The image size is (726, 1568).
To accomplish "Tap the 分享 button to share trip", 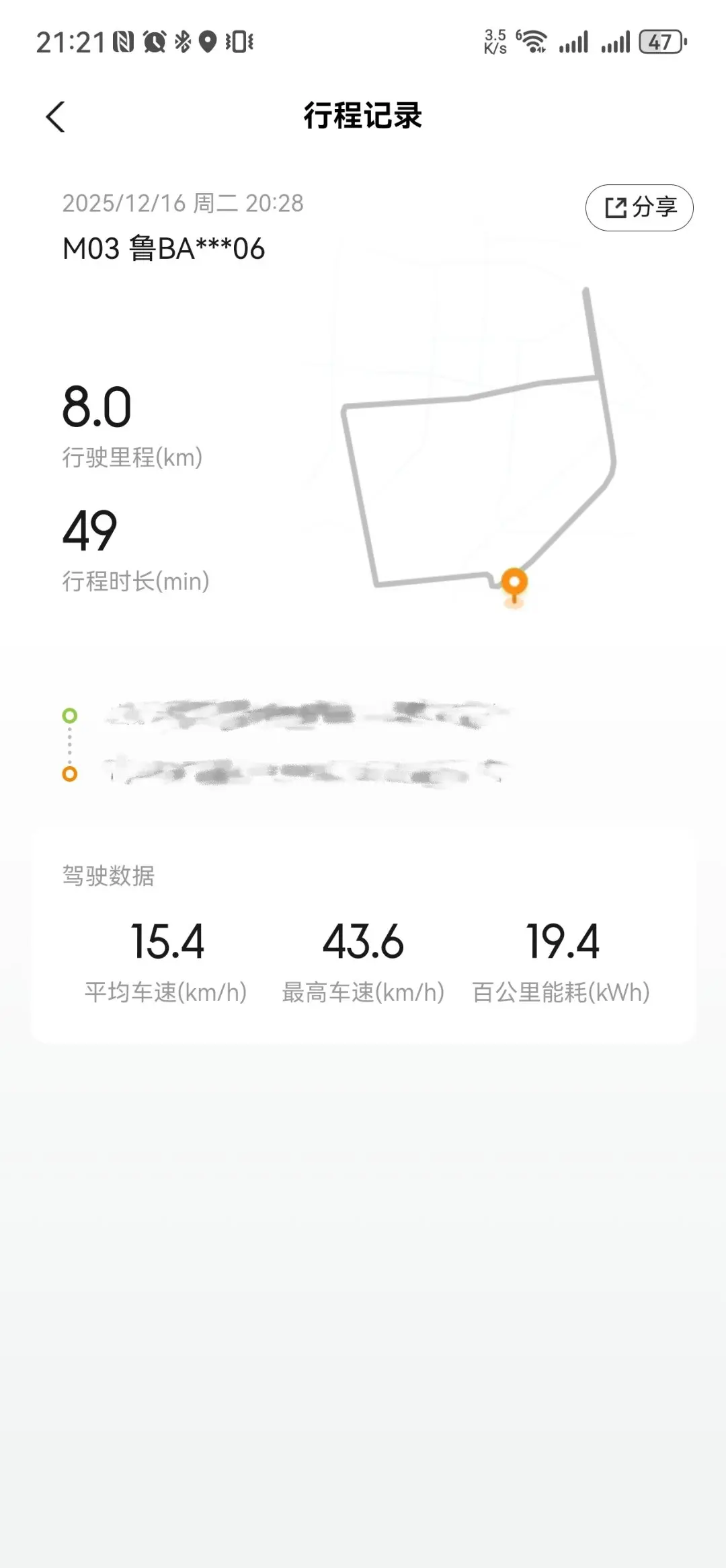I will [x=639, y=208].
